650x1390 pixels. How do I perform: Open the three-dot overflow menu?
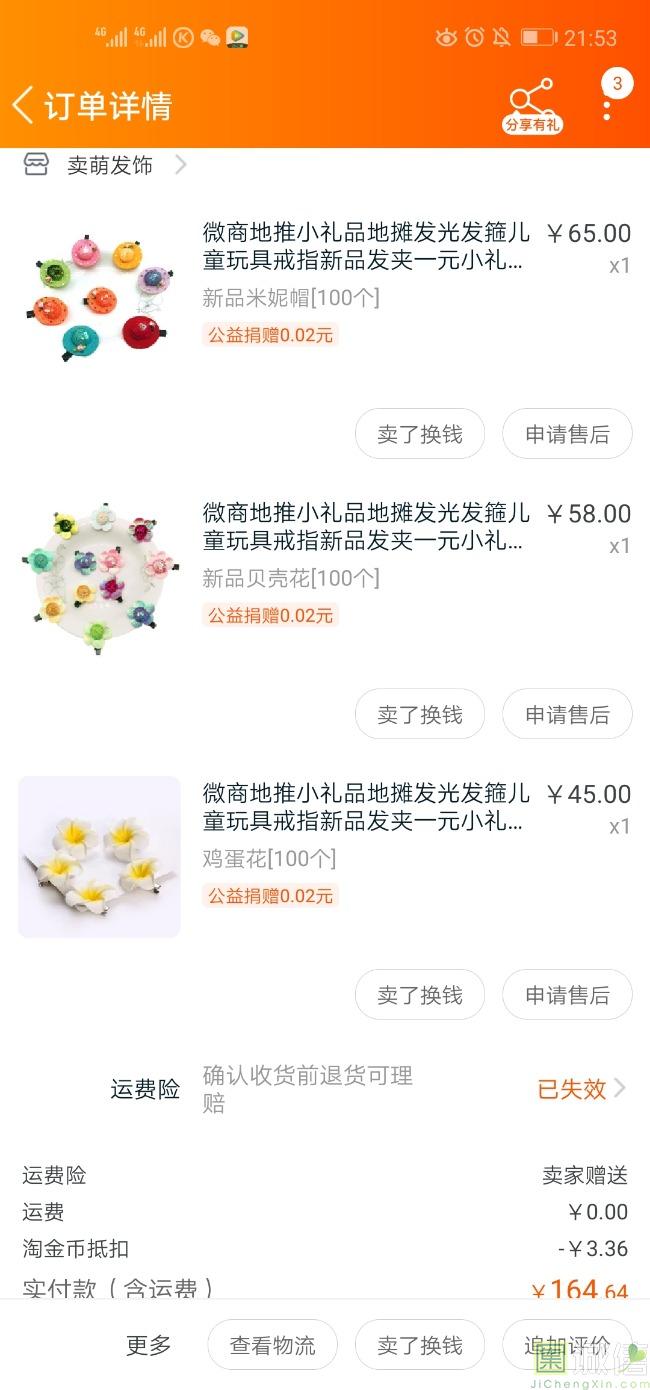click(607, 105)
